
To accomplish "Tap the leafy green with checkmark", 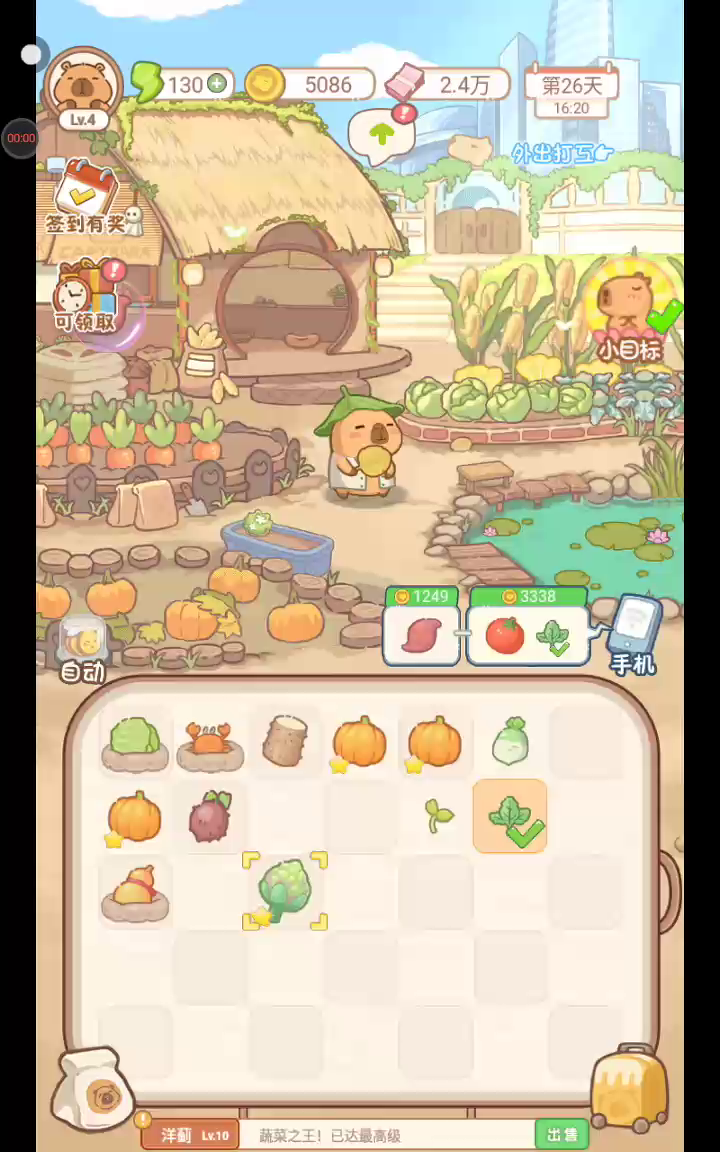I will [509, 816].
